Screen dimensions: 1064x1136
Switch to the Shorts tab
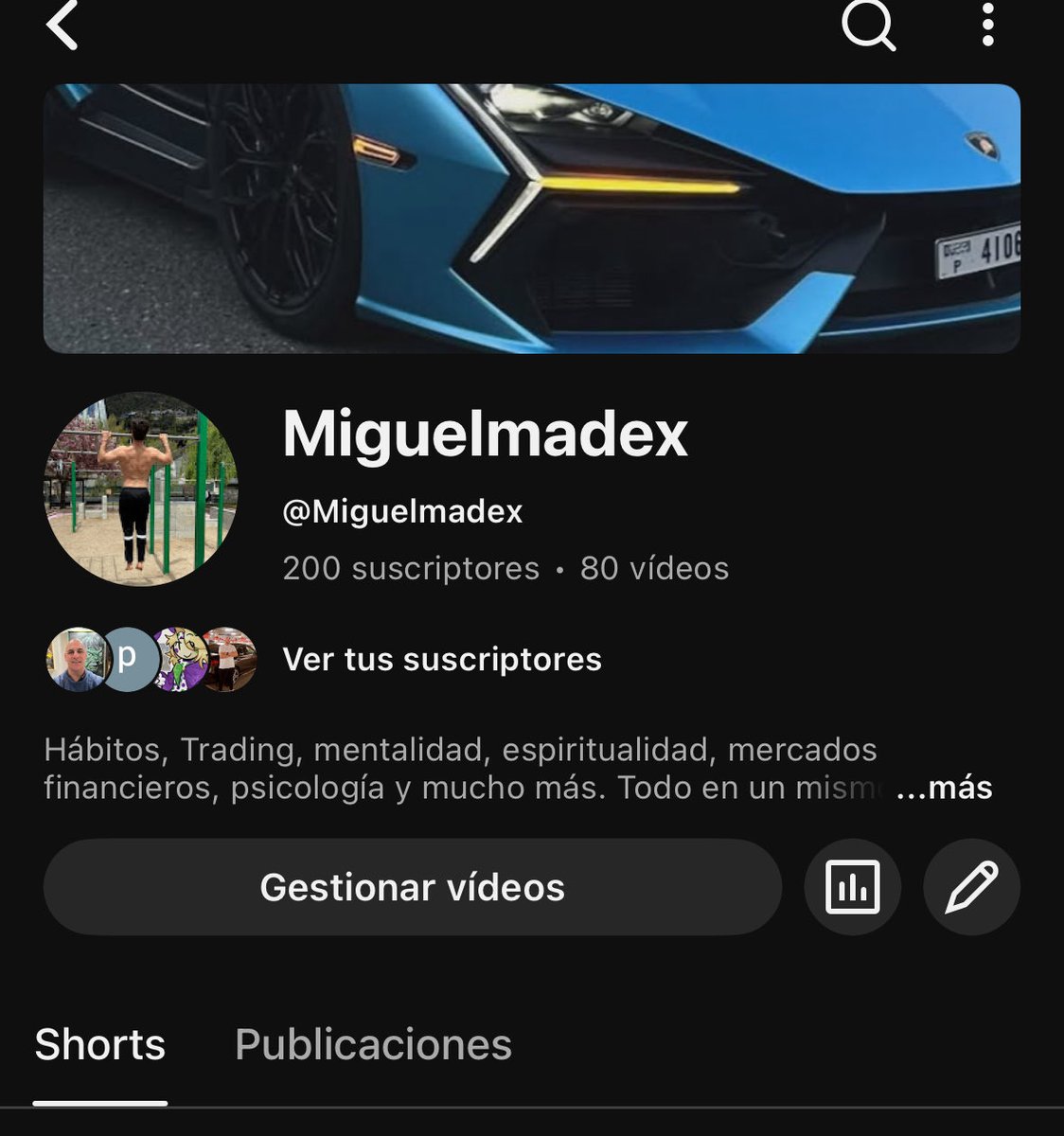coord(100,1045)
